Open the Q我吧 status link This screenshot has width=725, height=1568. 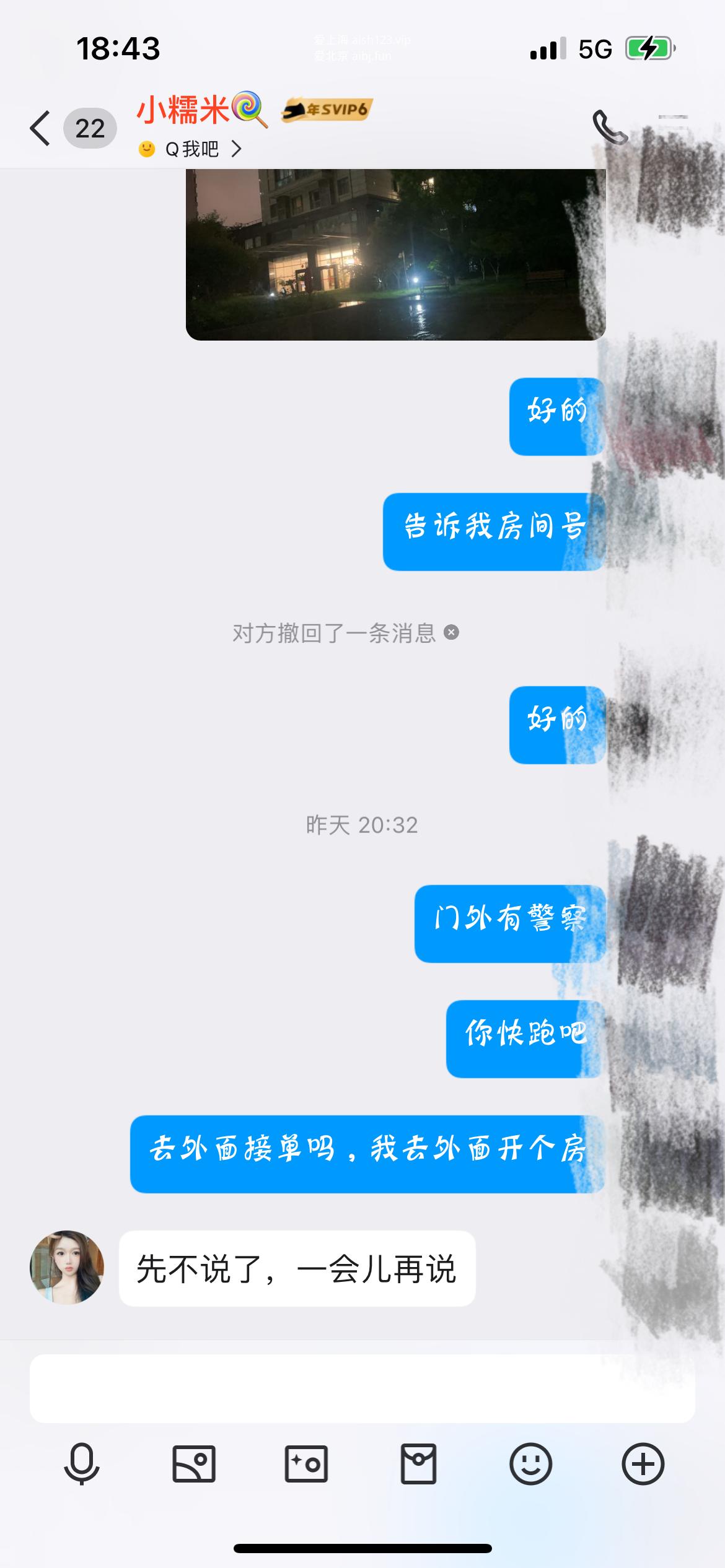pyautogui.click(x=192, y=149)
